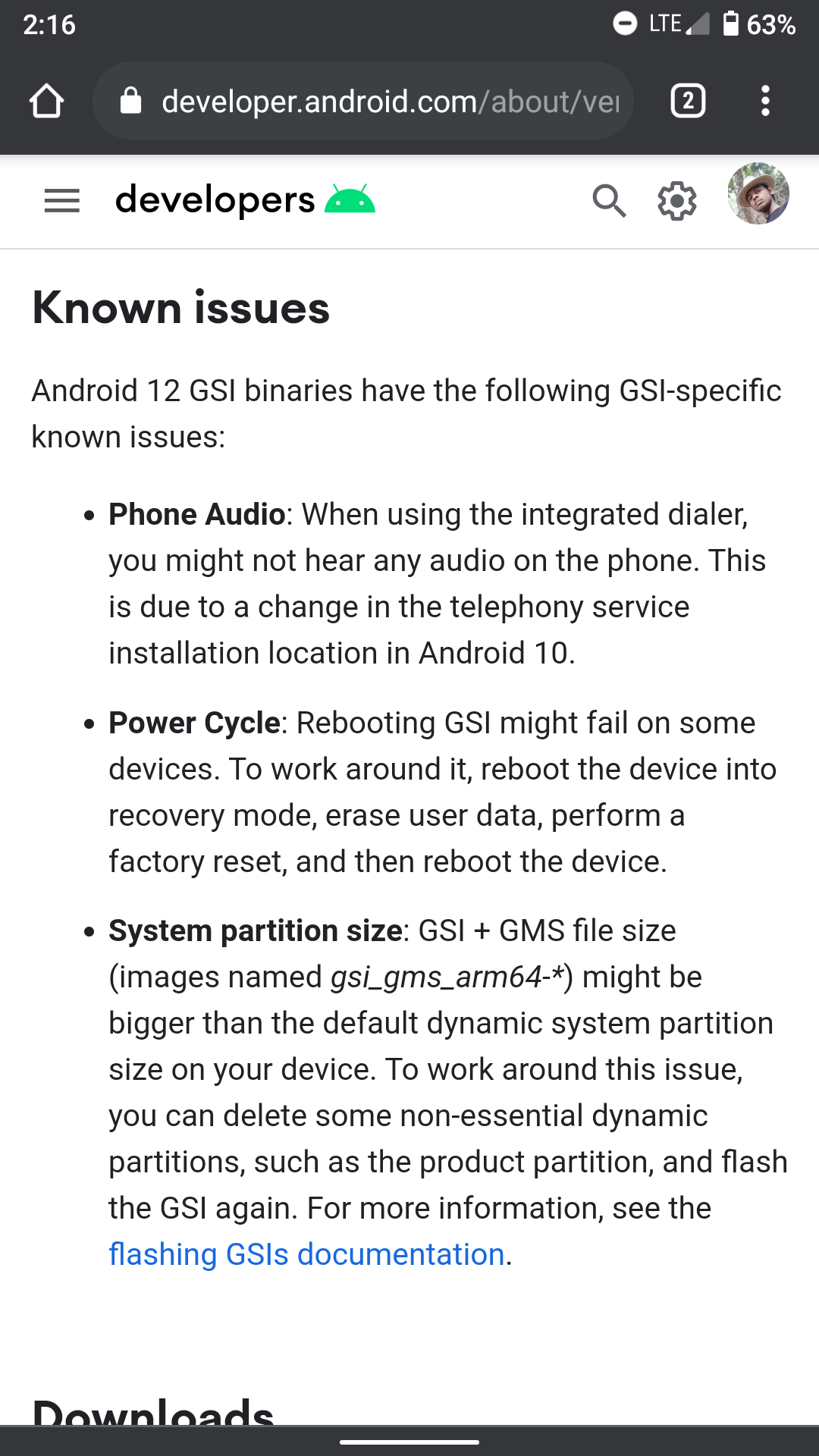Open the flashing GSIs documentation link

click(x=306, y=1254)
